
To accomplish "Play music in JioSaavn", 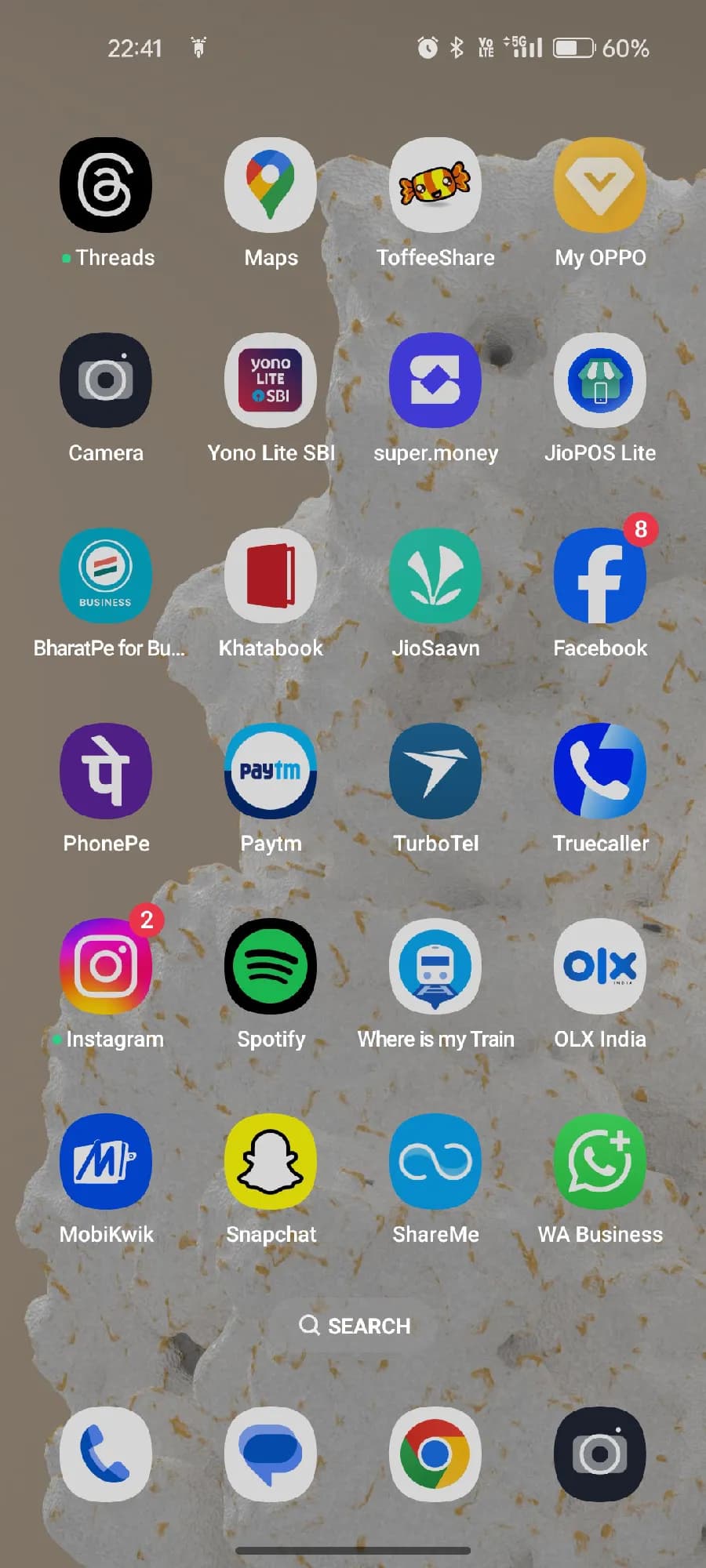I will click(x=435, y=576).
